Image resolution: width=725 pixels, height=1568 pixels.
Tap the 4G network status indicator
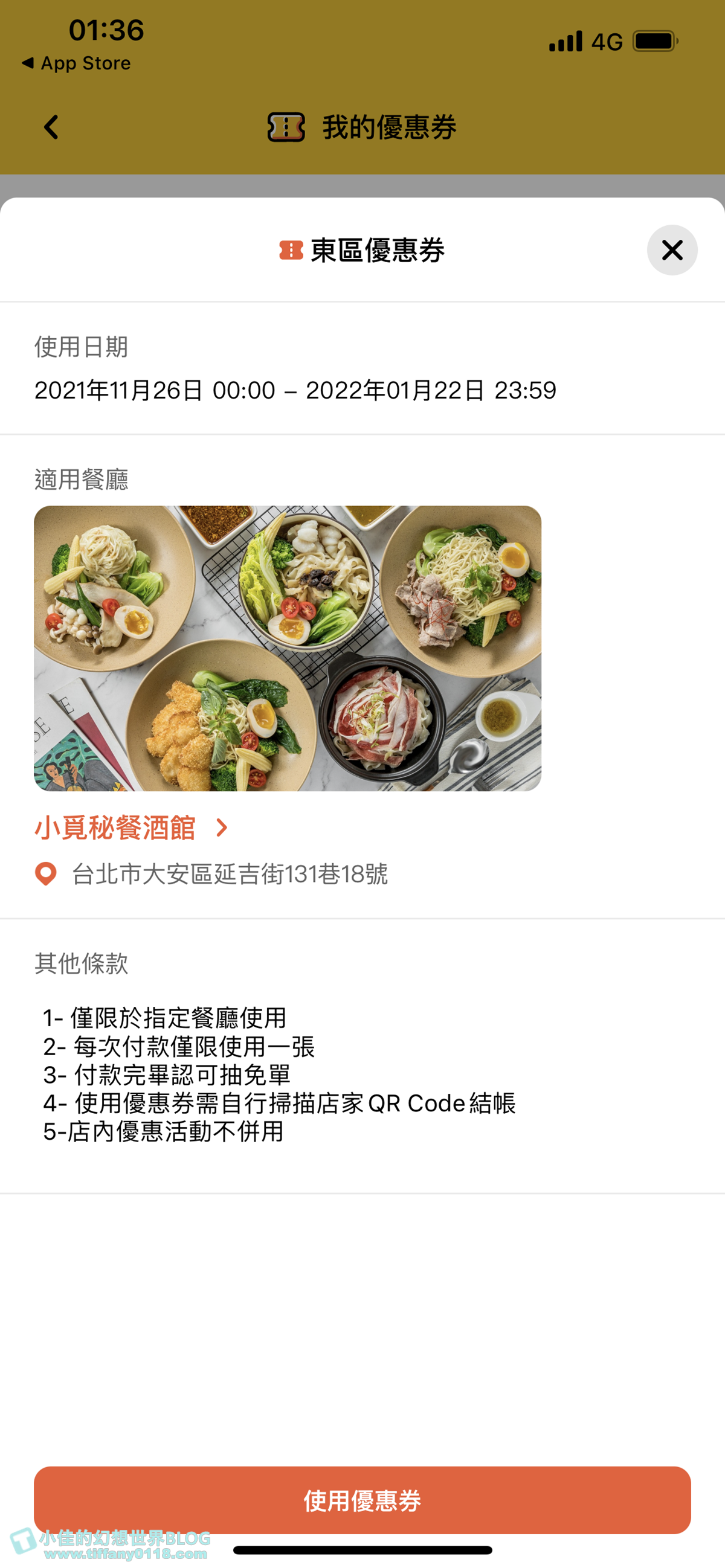click(x=607, y=40)
